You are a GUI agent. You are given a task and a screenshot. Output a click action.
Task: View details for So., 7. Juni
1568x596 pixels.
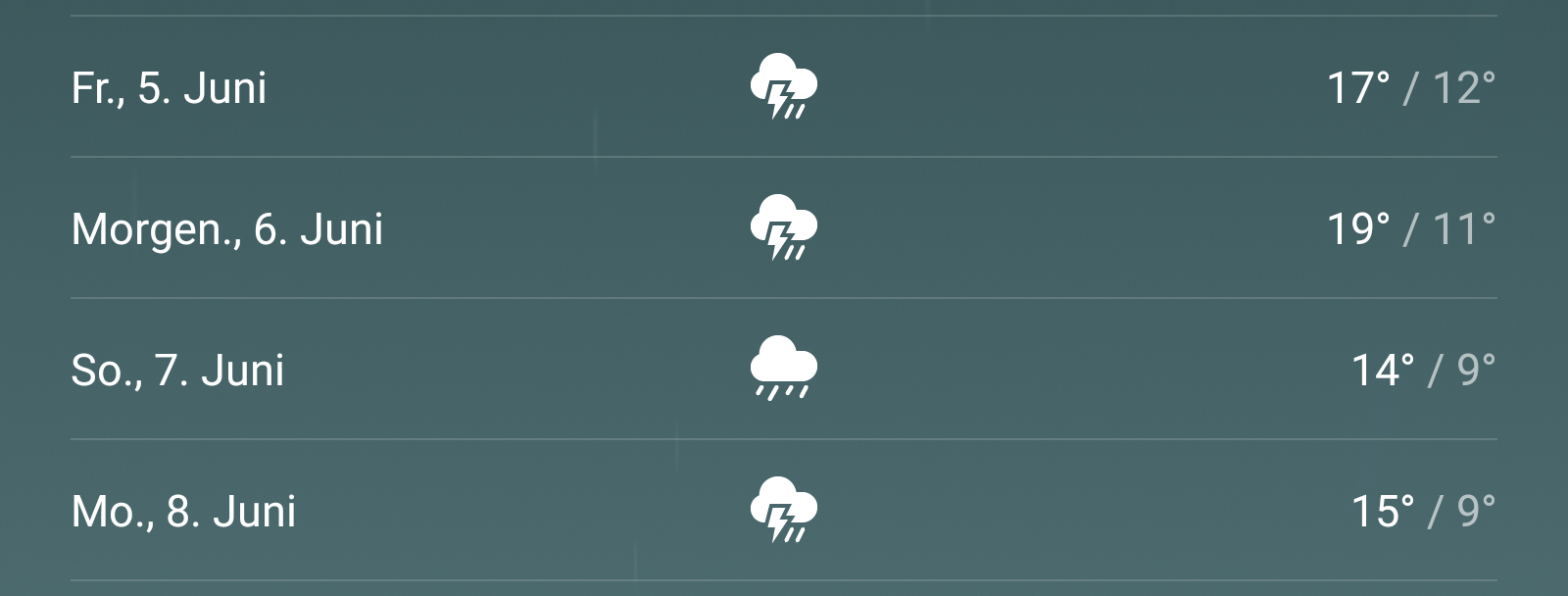click(783, 370)
